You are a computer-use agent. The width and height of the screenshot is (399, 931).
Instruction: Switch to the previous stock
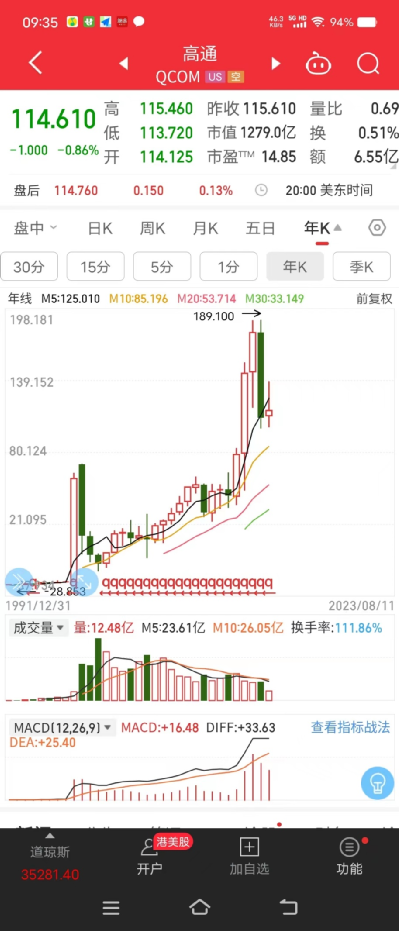(x=124, y=64)
